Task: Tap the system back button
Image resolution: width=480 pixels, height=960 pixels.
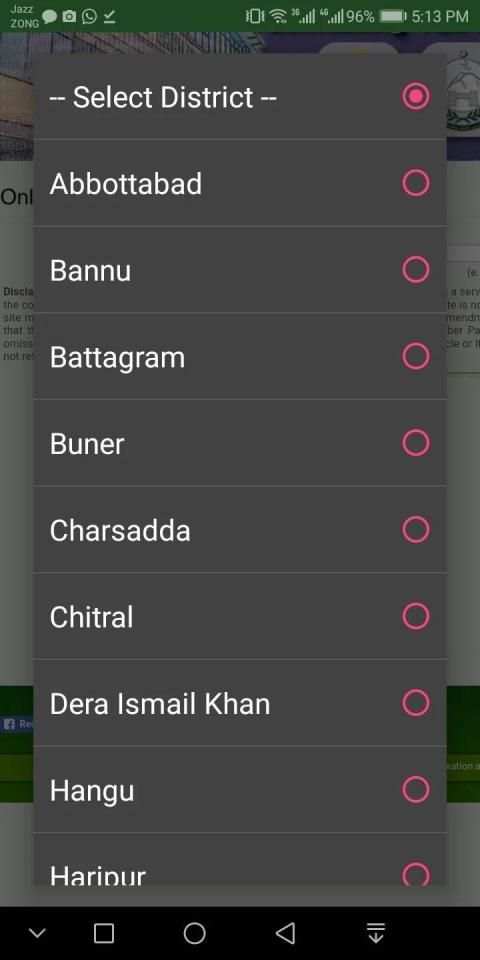Action: (x=285, y=933)
